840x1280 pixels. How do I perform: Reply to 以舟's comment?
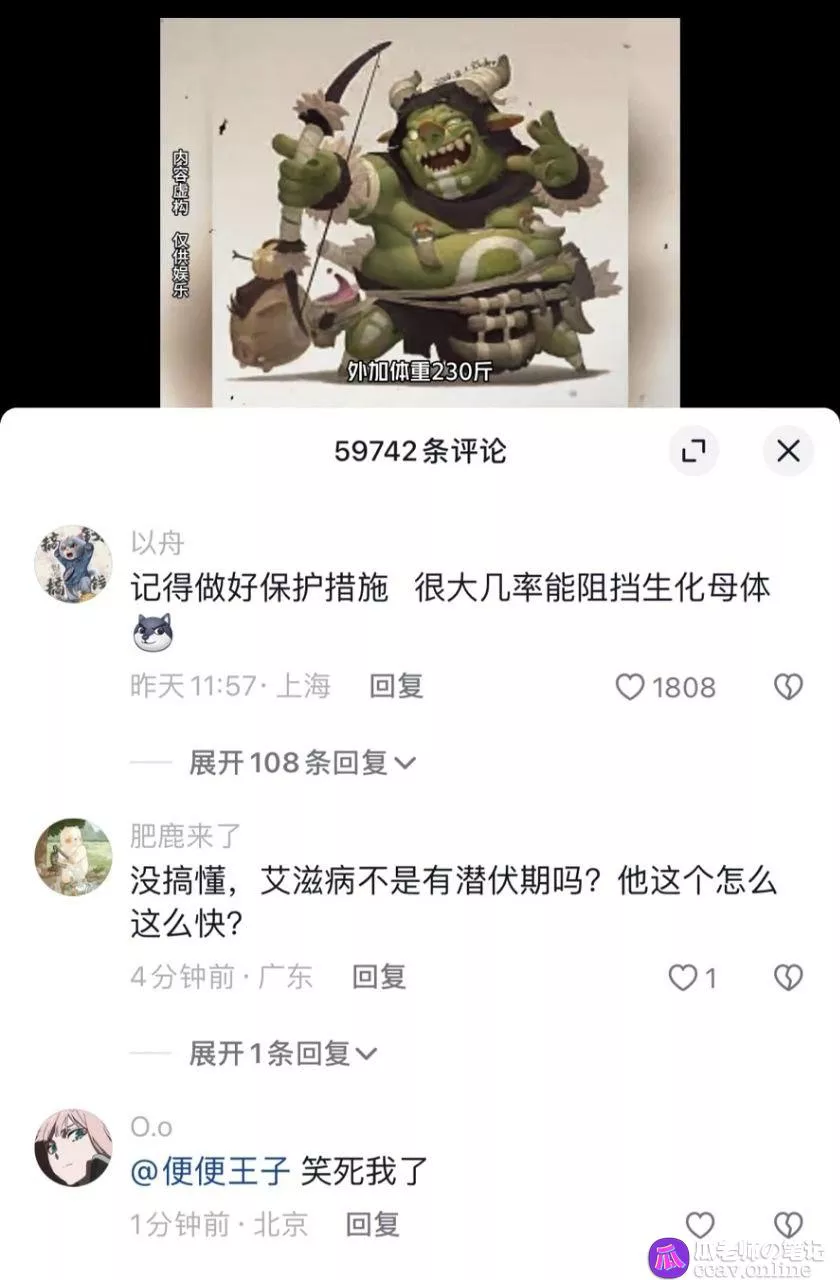coord(396,686)
